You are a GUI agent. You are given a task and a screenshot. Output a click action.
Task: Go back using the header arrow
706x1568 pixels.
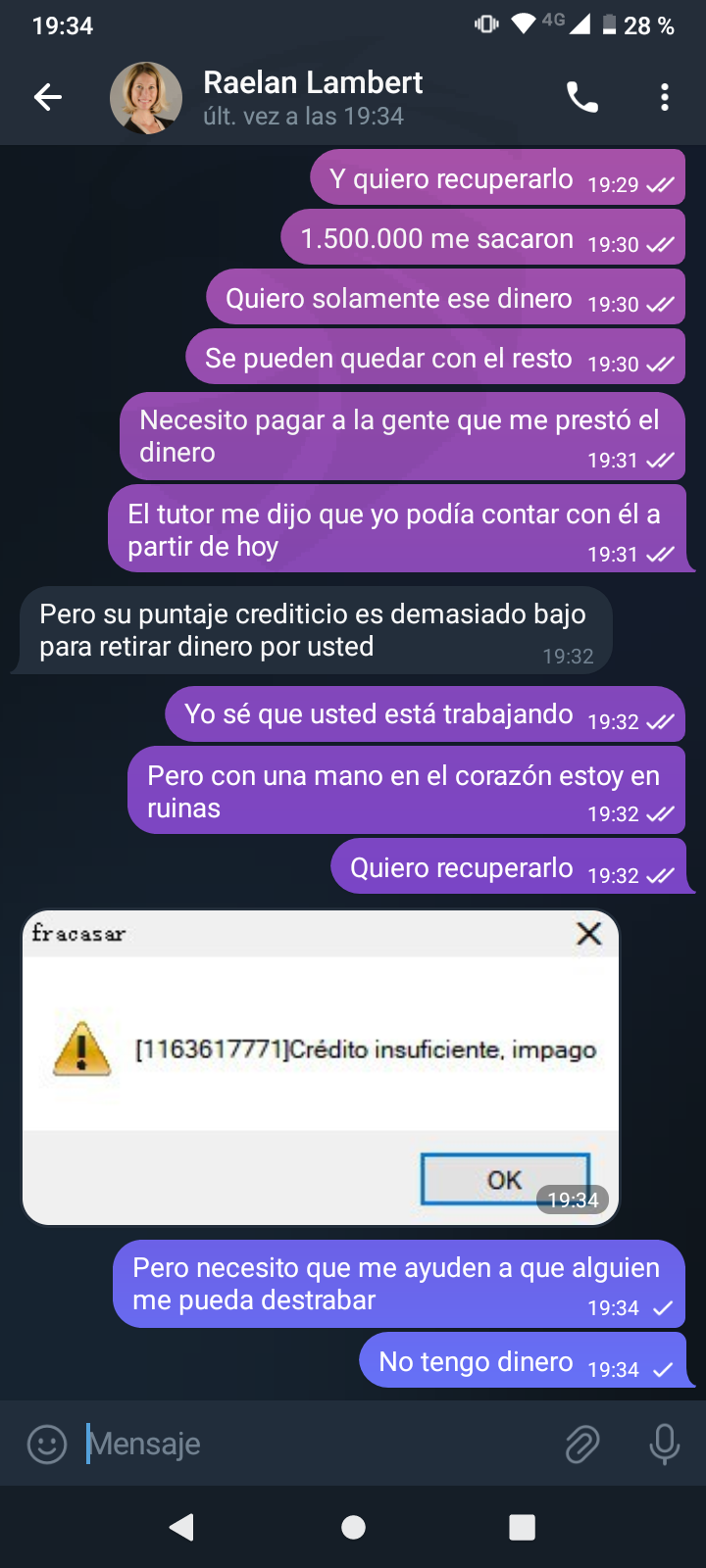(48, 97)
